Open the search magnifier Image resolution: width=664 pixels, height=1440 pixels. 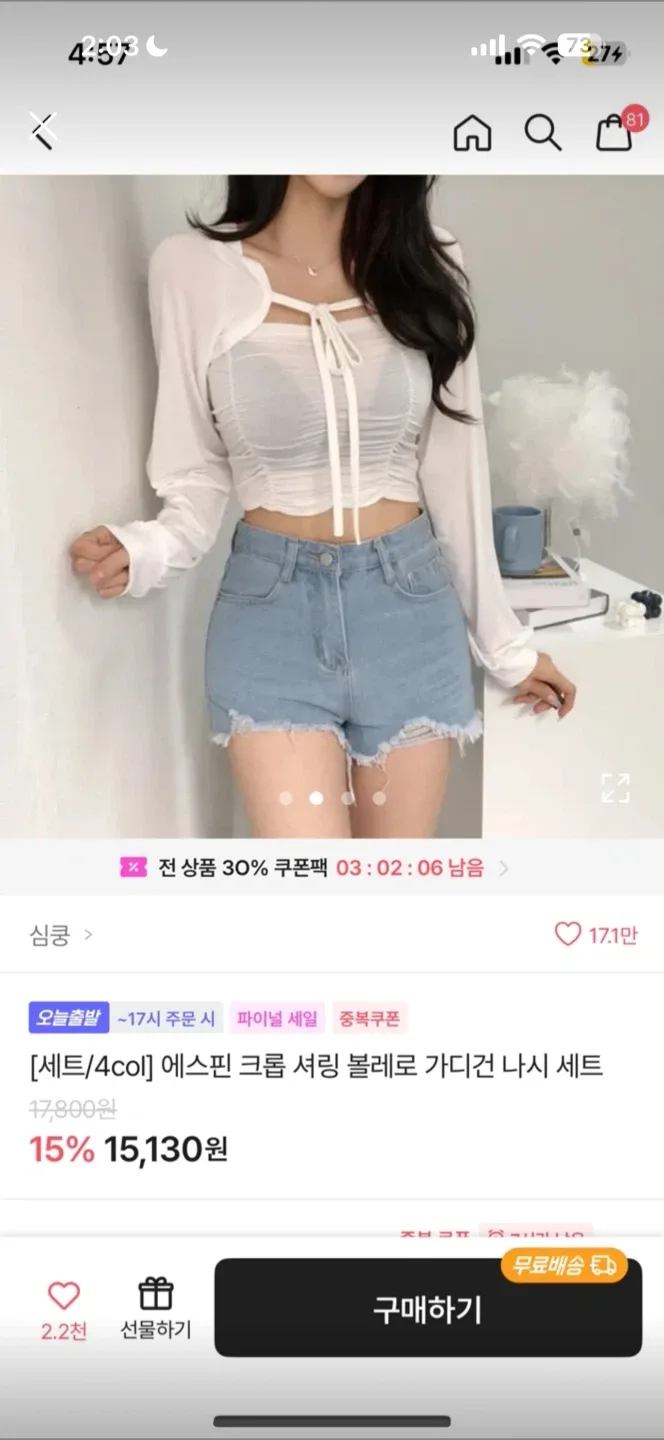click(543, 132)
